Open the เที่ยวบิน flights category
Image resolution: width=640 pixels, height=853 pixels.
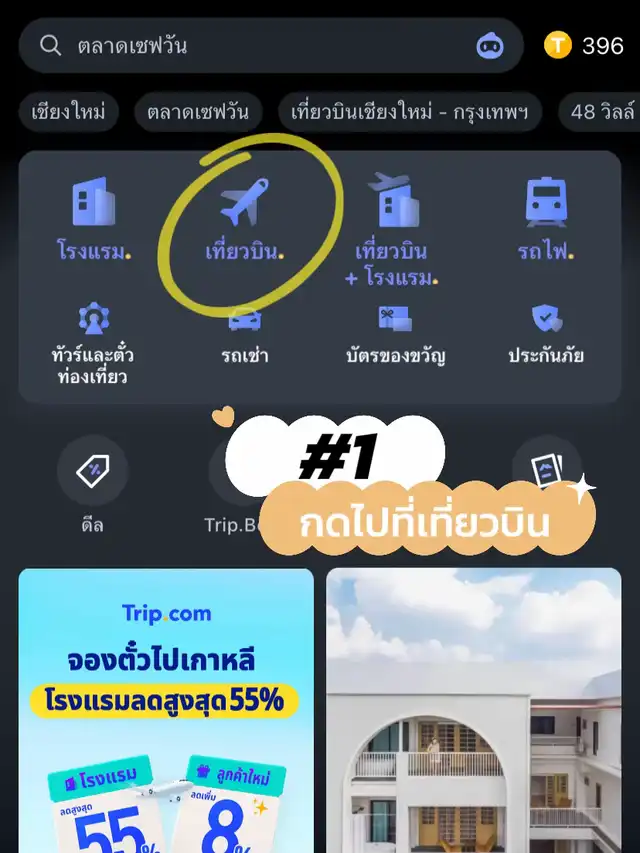pyautogui.click(x=244, y=219)
